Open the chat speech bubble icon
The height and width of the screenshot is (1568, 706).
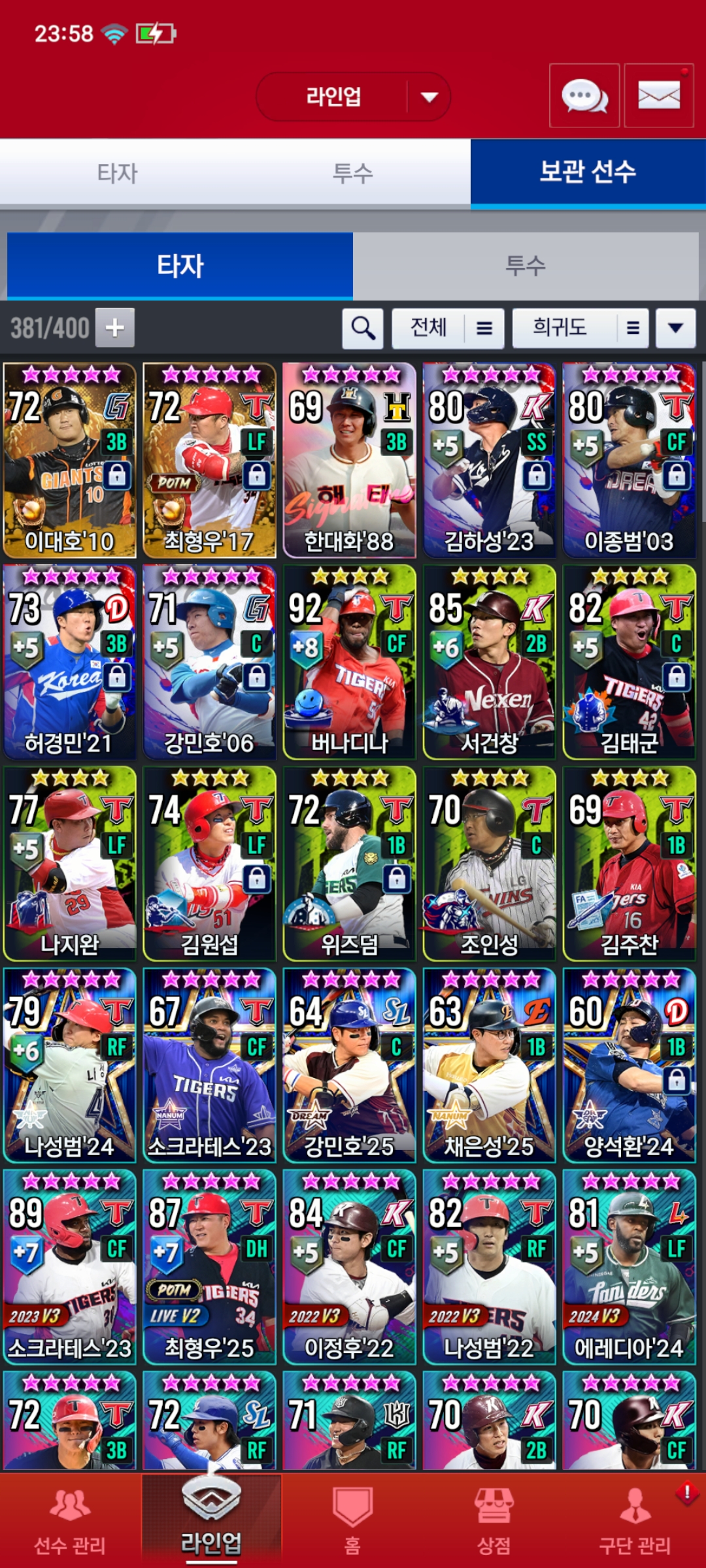pos(584,96)
